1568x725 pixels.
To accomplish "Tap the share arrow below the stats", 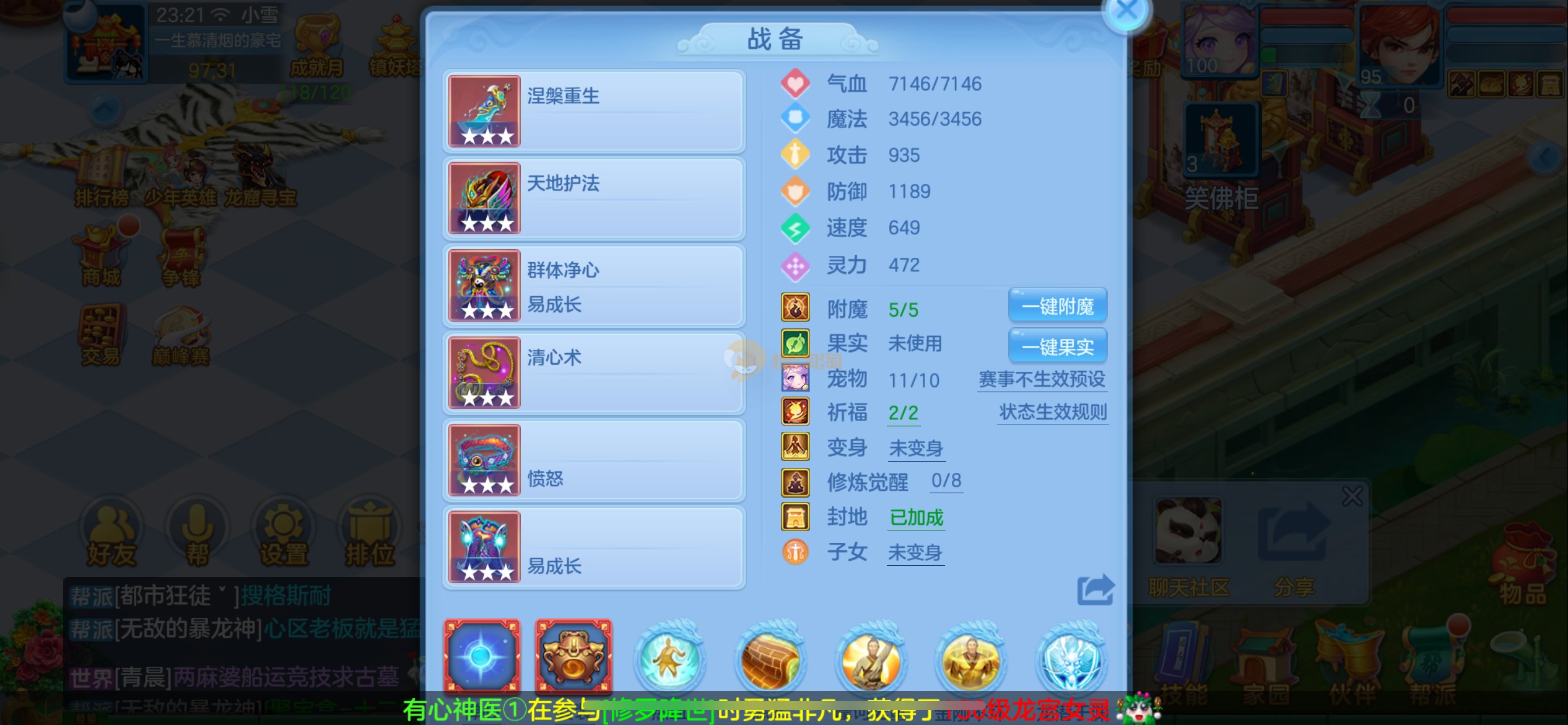I will point(1095,589).
